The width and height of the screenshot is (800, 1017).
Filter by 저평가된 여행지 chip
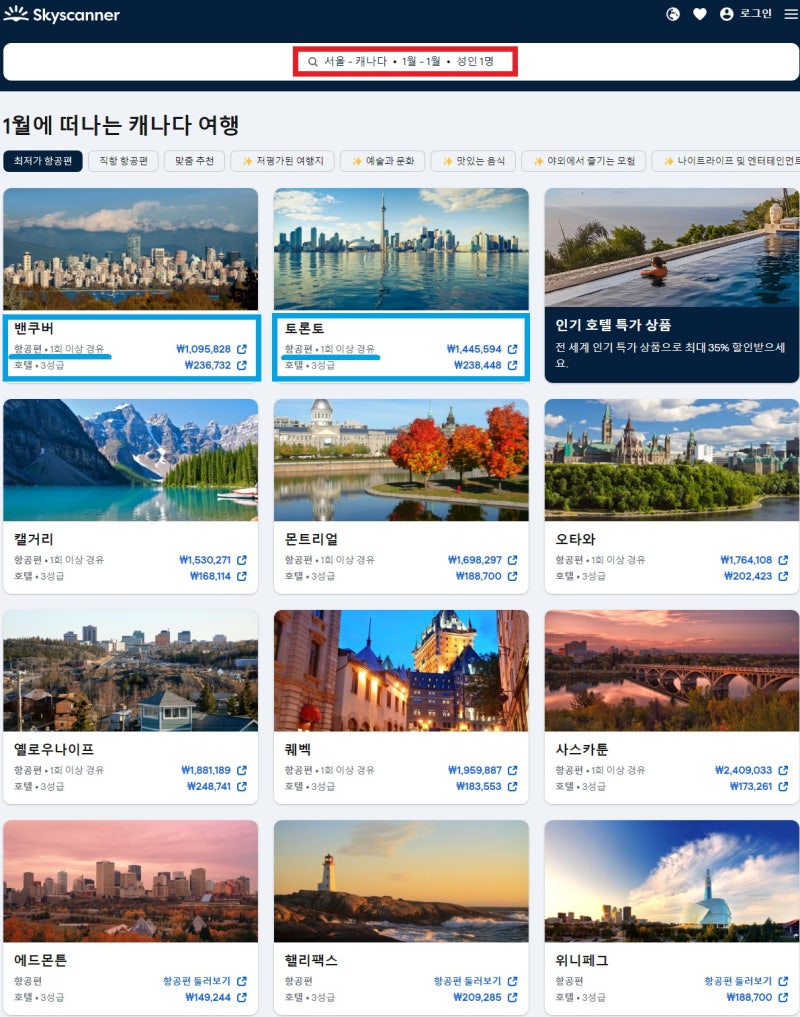(282, 161)
